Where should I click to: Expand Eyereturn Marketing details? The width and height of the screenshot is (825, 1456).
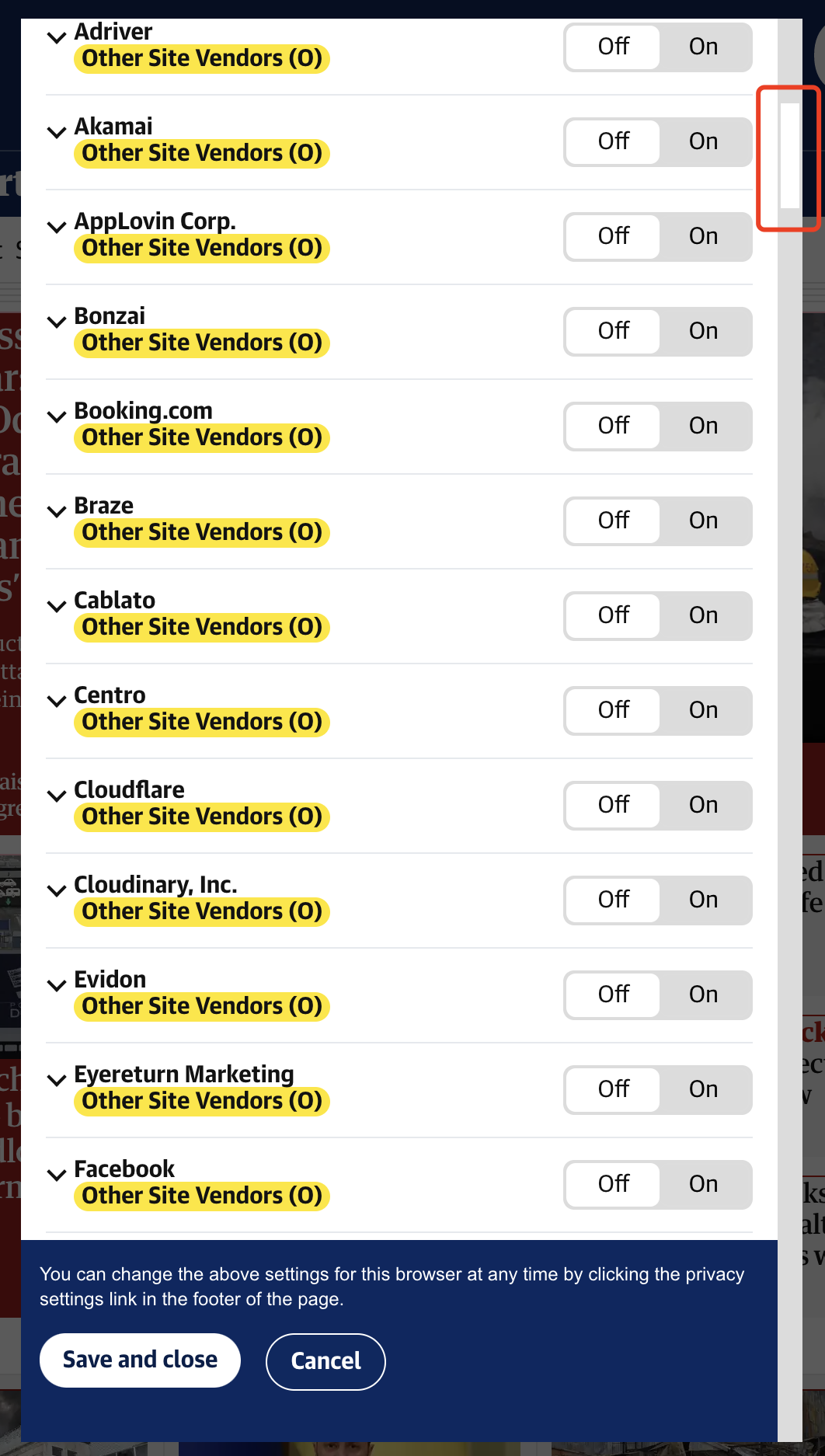click(x=57, y=1080)
